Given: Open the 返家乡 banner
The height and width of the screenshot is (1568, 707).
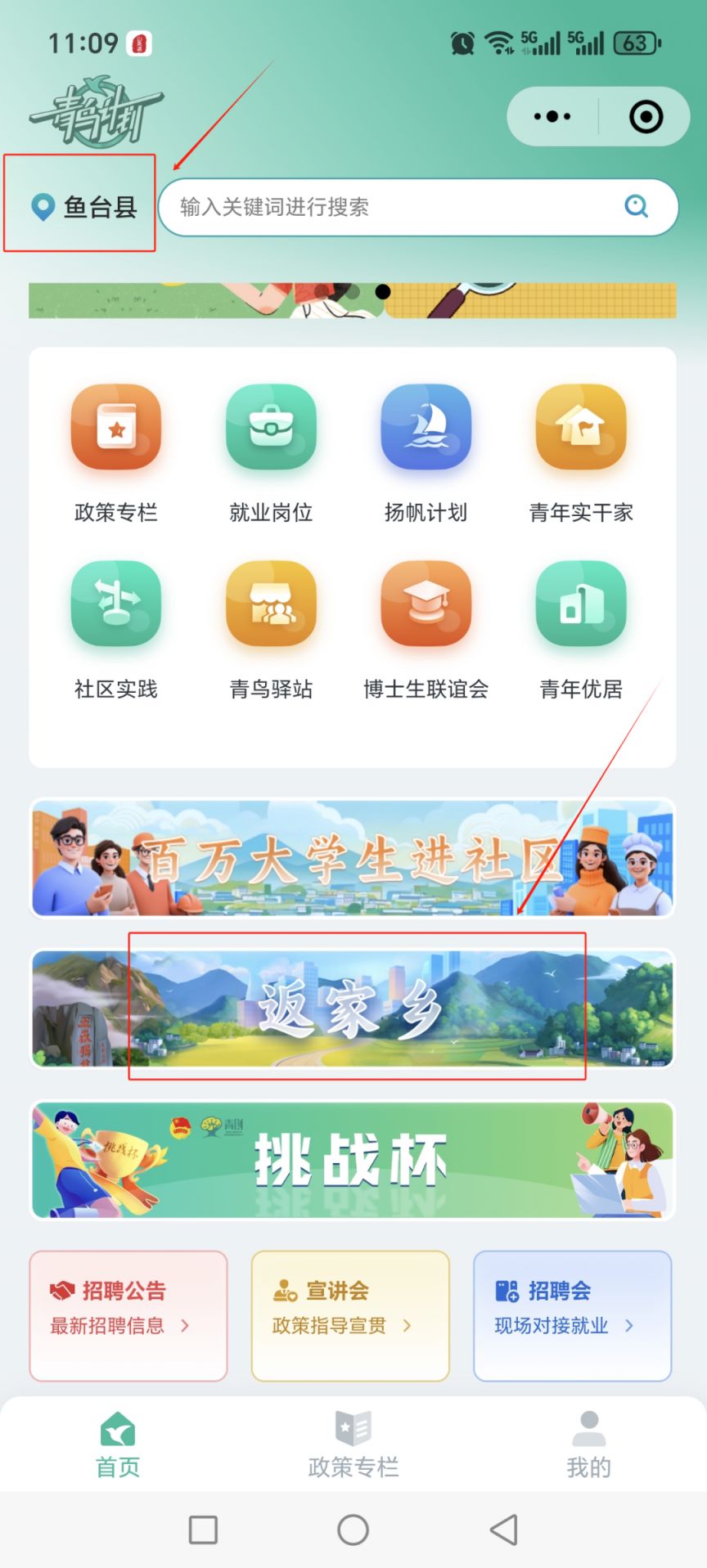Looking at the screenshot, I should 353,1009.
